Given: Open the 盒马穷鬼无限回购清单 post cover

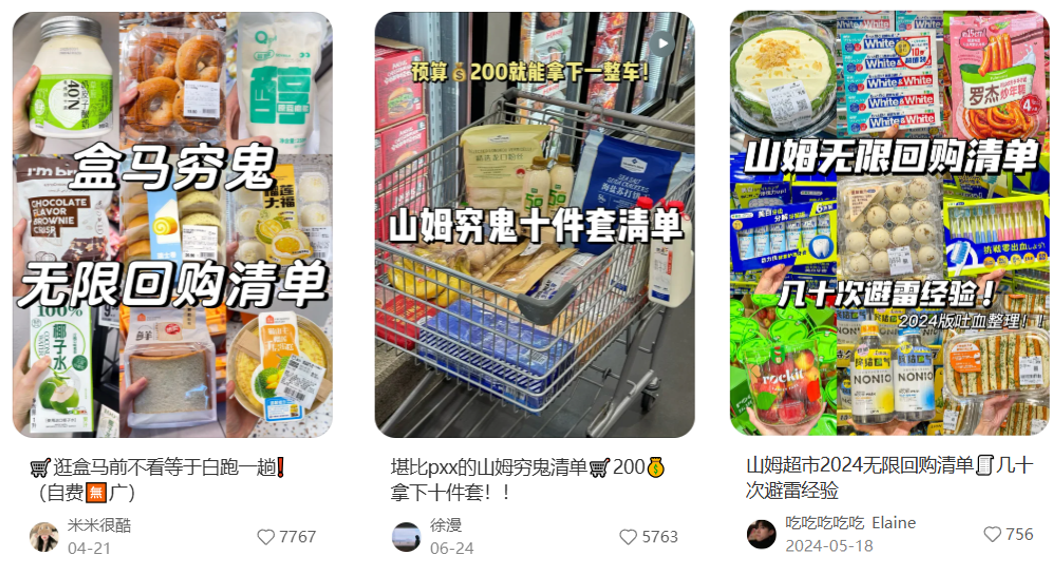Looking at the screenshot, I should [x=172, y=225].
